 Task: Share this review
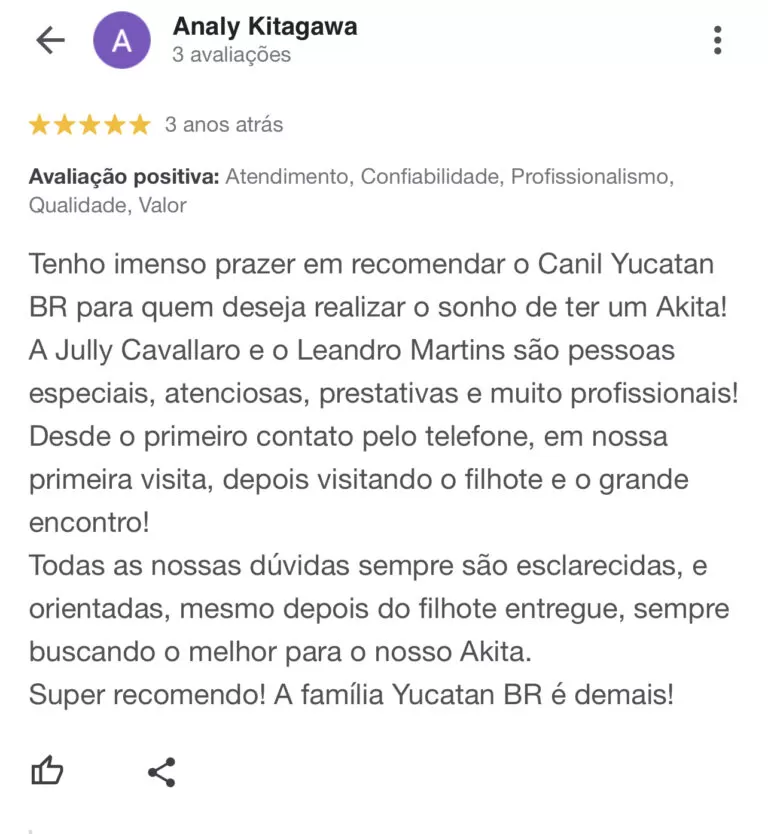click(x=161, y=771)
